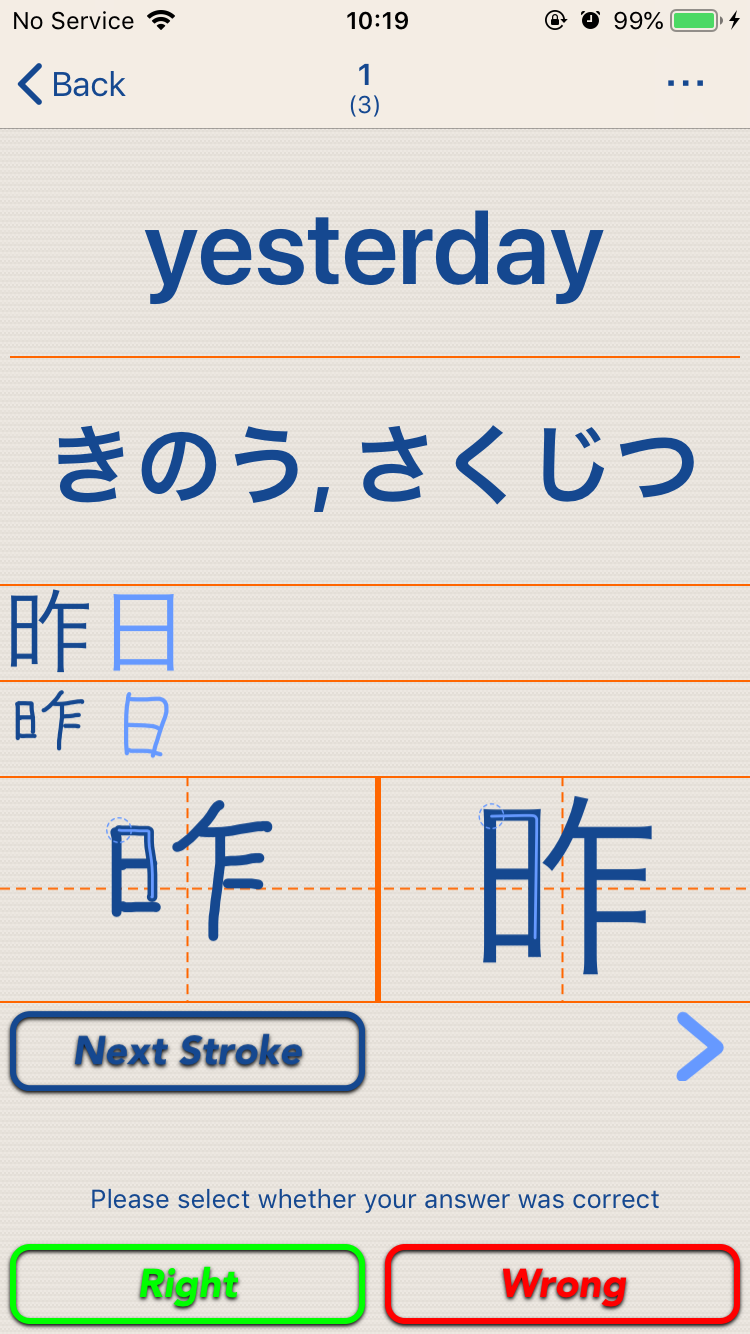Advance with the right arrow chevron
This screenshot has height=1334, width=750.
tap(699, 1047)
